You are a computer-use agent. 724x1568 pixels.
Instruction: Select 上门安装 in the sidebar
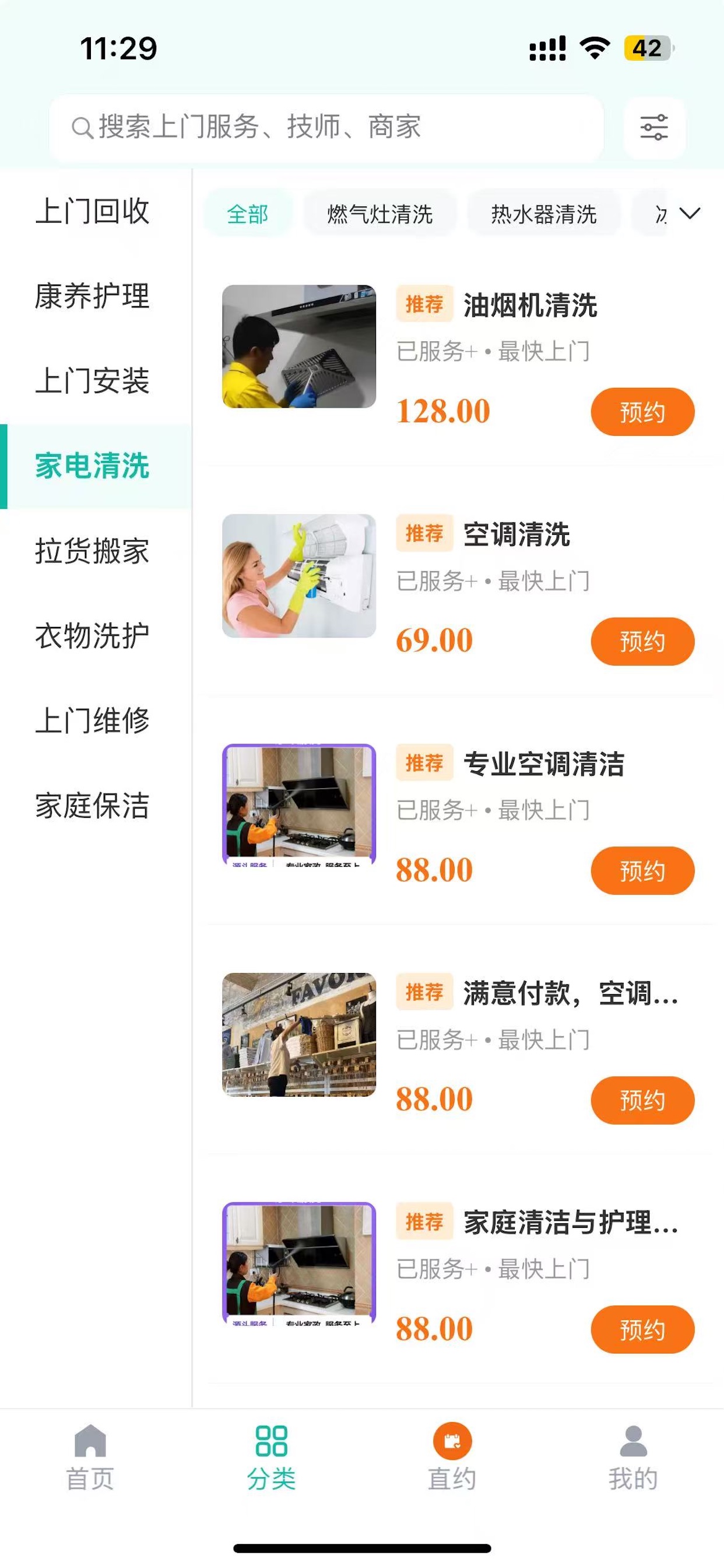(93, 381)
